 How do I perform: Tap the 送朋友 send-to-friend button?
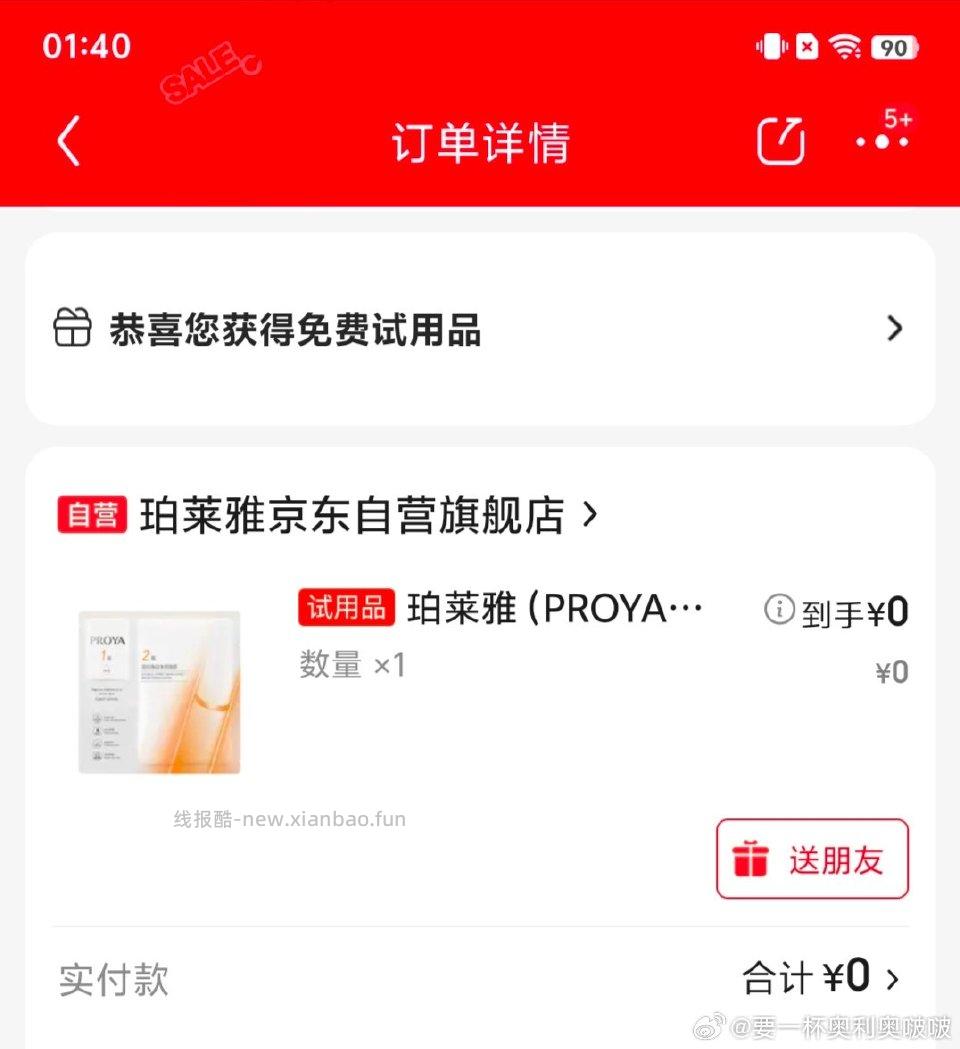(x=812, y=858)
